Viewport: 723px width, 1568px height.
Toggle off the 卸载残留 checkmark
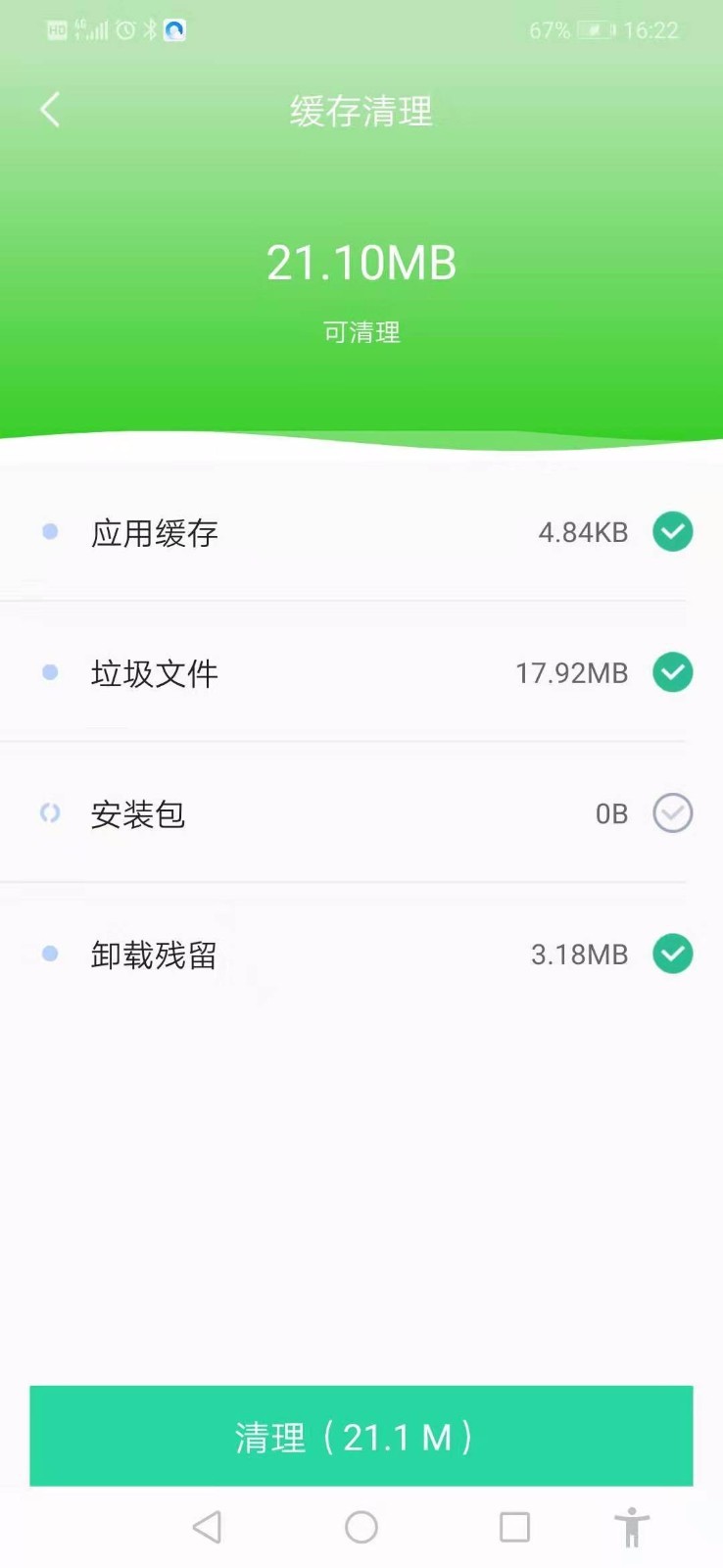tap(672, 954)
